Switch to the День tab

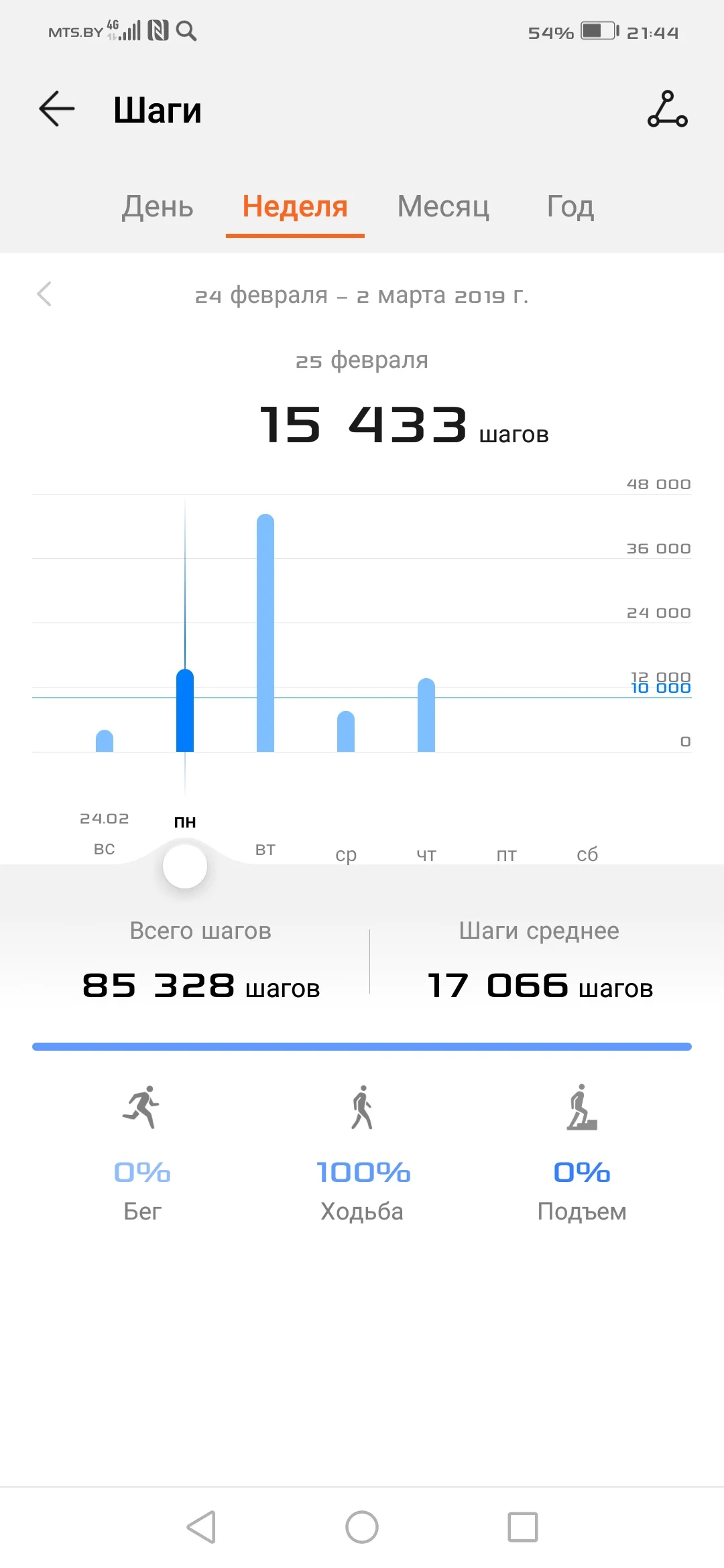click(157, 207)
